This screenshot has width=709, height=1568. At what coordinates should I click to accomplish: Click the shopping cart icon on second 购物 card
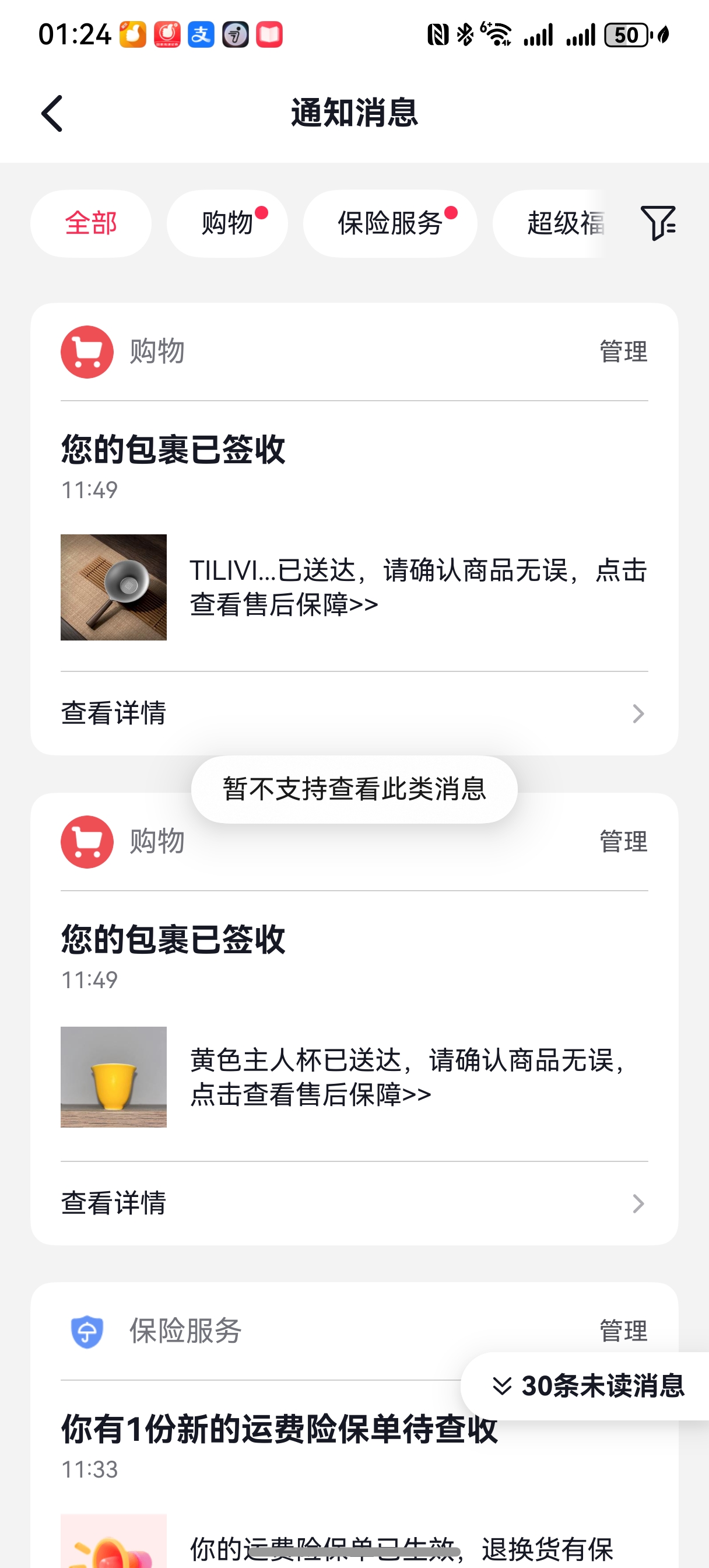86,842
